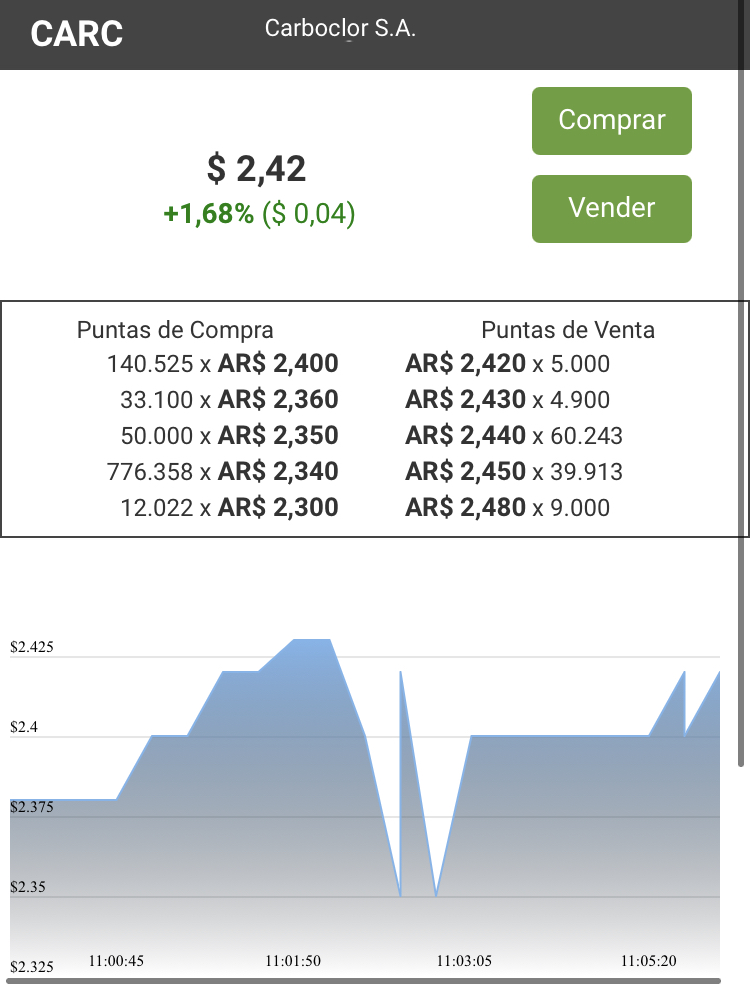Tap the Comprar button
Screen dimensions: 750x985
(611, 121)
